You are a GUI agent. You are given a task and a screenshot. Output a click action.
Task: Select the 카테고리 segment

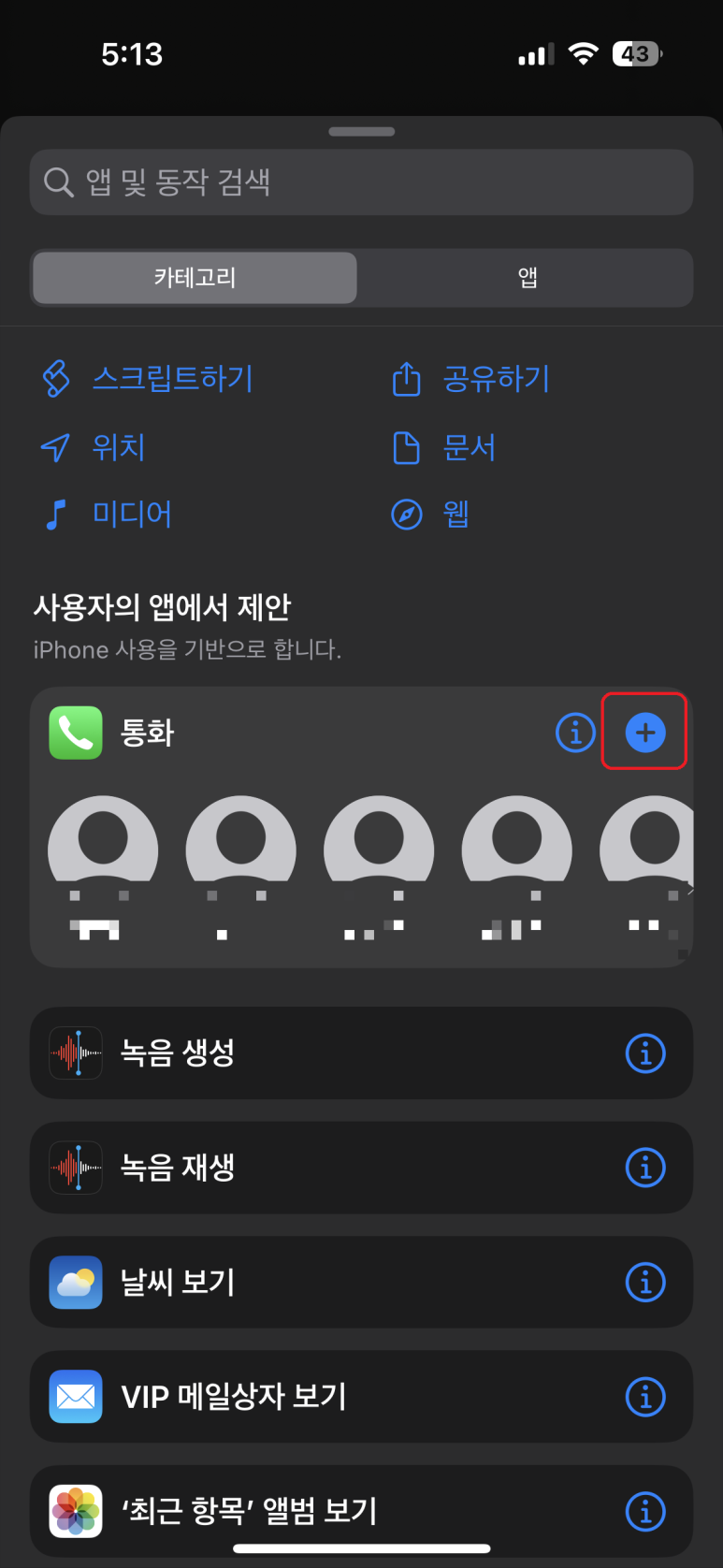(195, 278)
